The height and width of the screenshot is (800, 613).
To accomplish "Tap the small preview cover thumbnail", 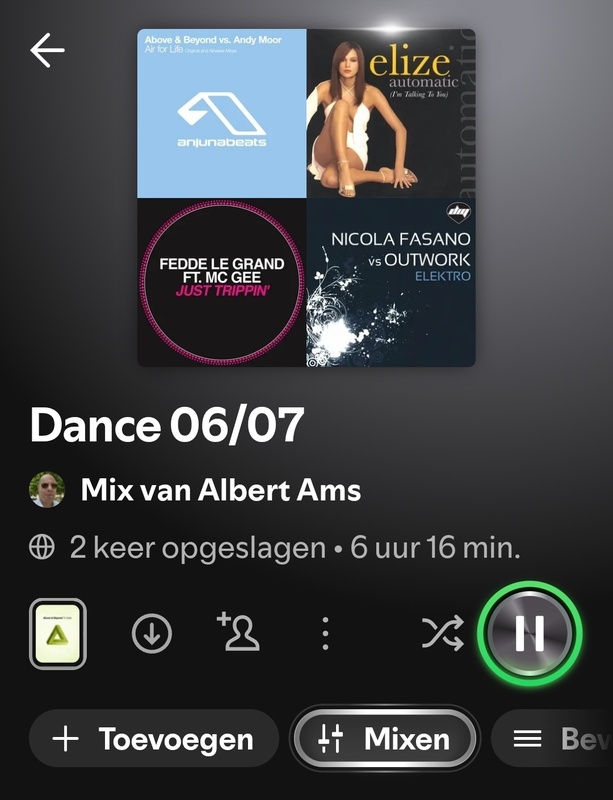I will tap(58, 633).
